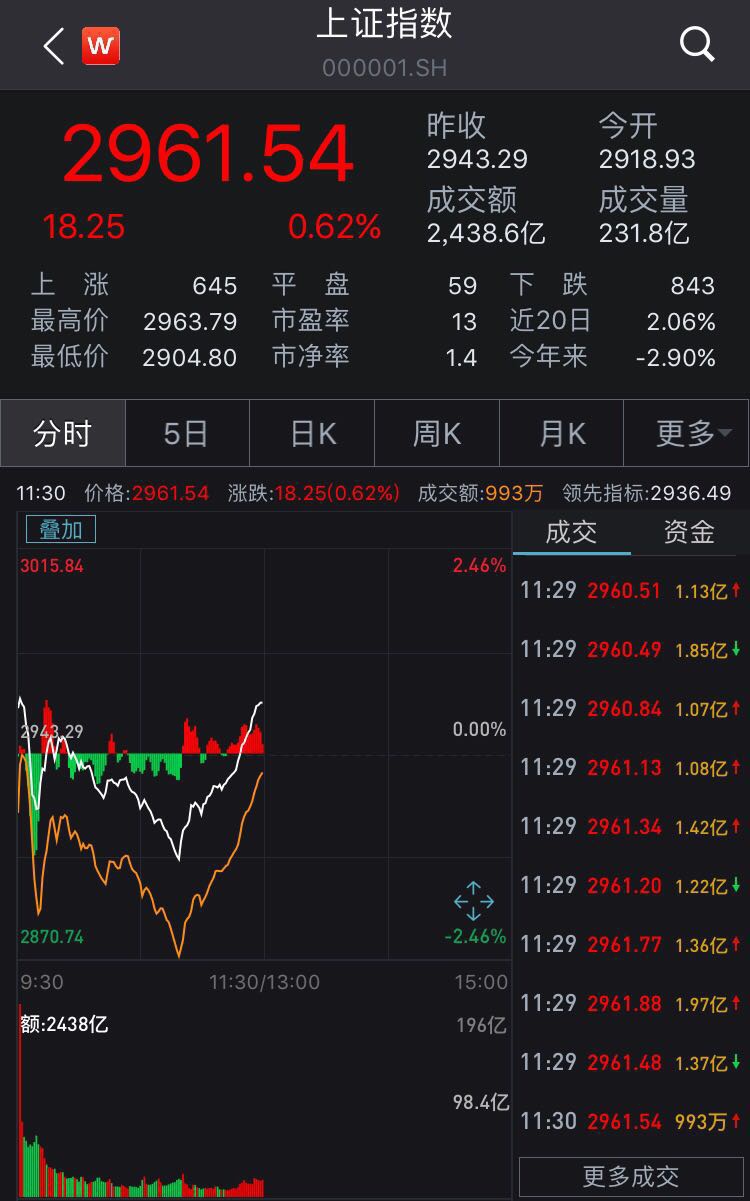Go back using the top-left arrow

click(x=54, y=46)
